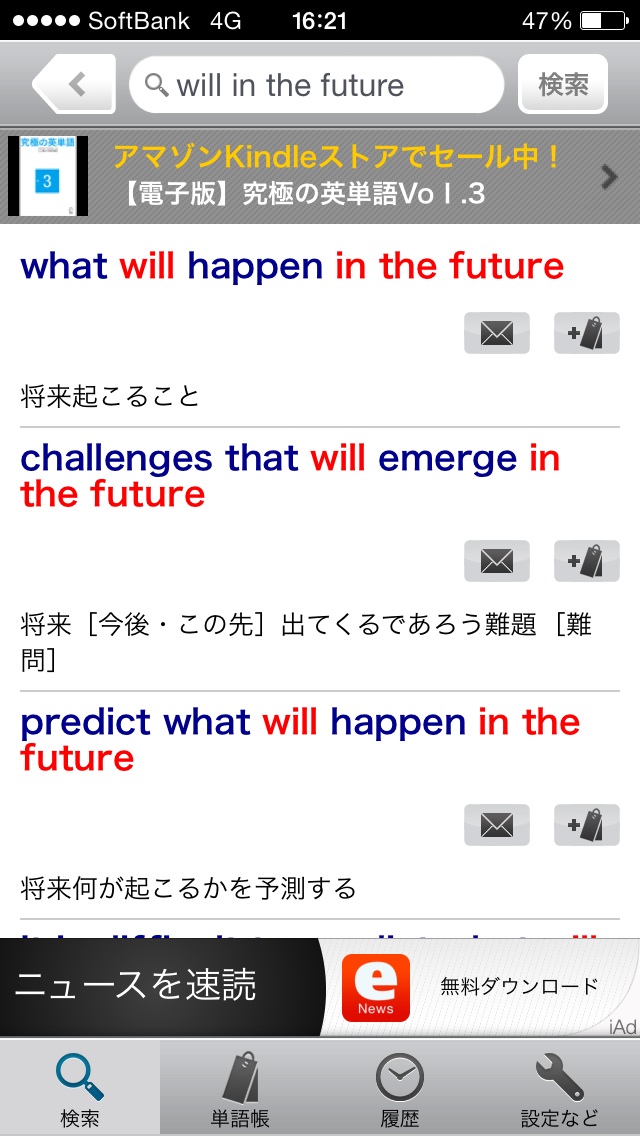Tap the 検索 search button

[563, 85]
